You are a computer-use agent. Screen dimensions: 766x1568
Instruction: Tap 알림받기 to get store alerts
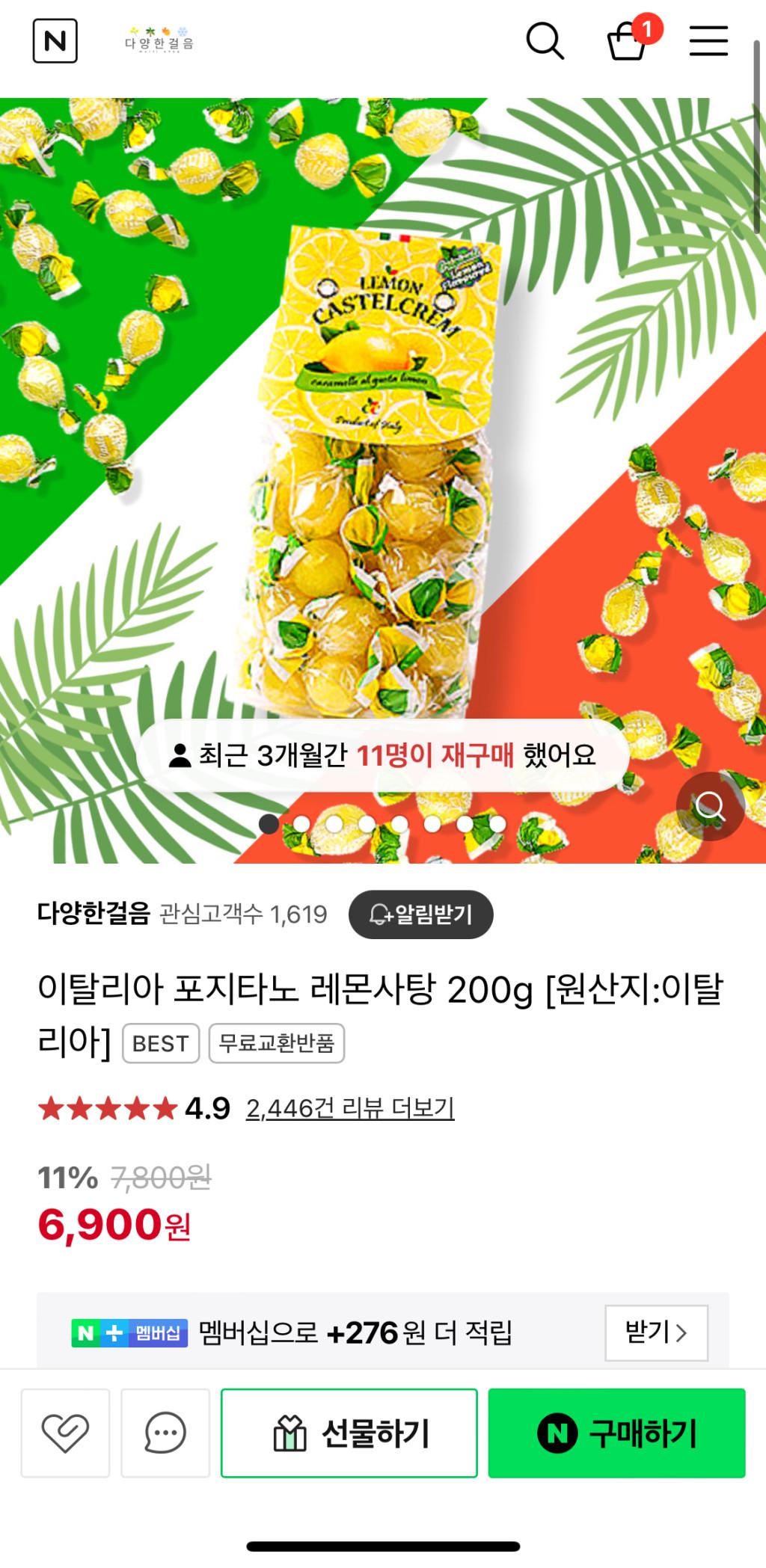click(420, 914)
